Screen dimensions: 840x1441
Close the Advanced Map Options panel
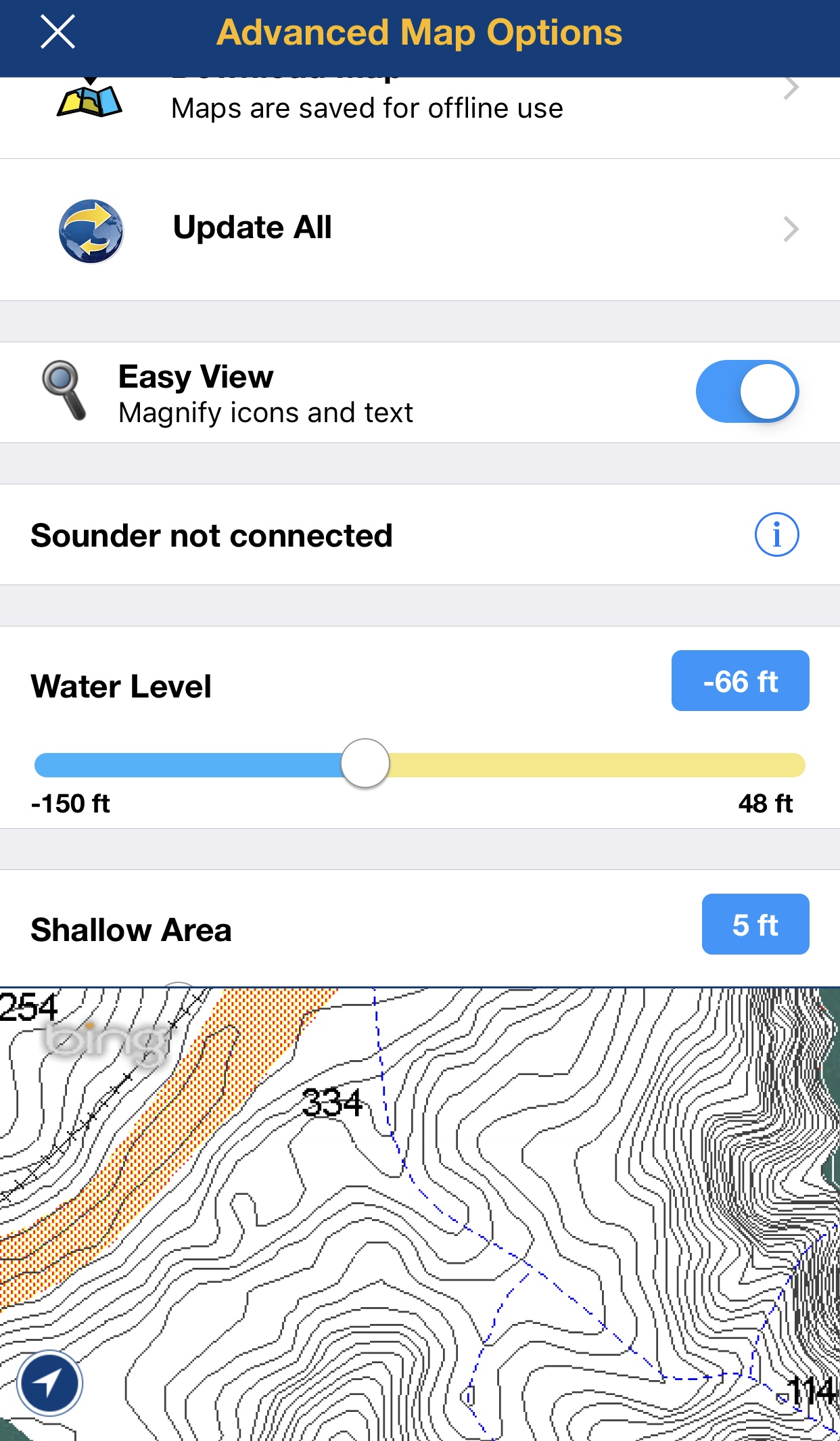pos(57,32)
